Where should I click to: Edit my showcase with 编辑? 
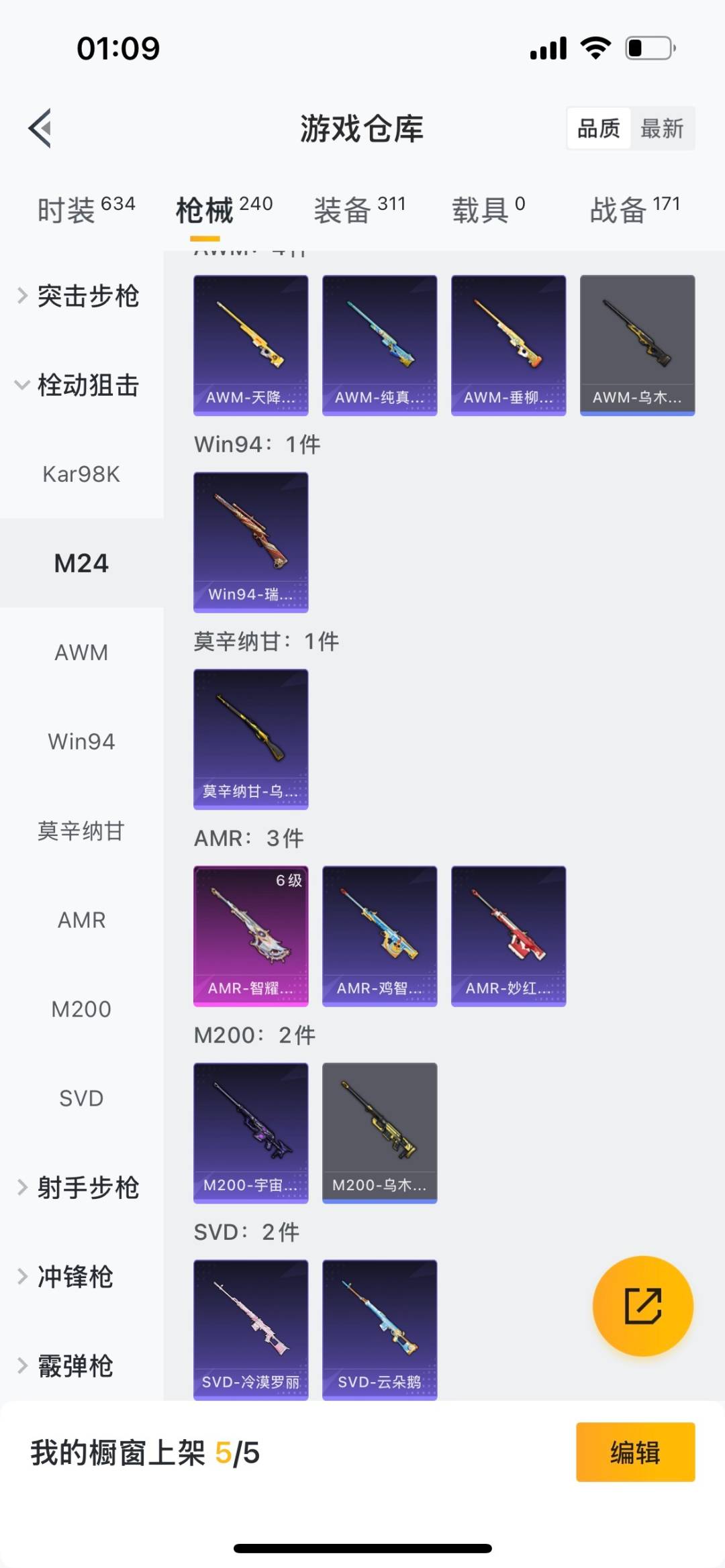tap(635, 1452)
